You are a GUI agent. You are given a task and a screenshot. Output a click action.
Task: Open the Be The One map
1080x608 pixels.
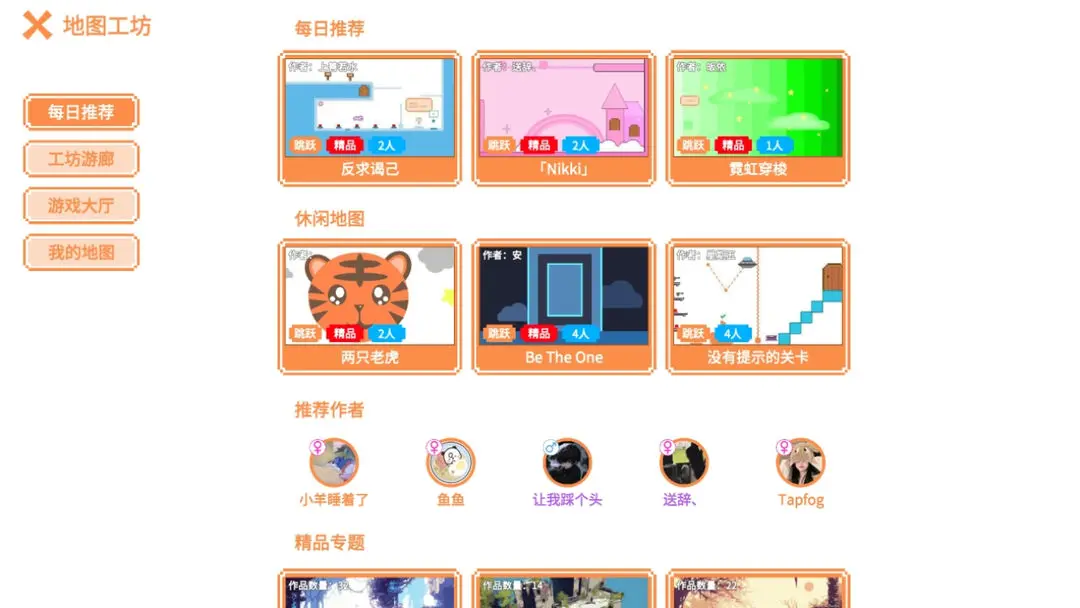point(563,306)
